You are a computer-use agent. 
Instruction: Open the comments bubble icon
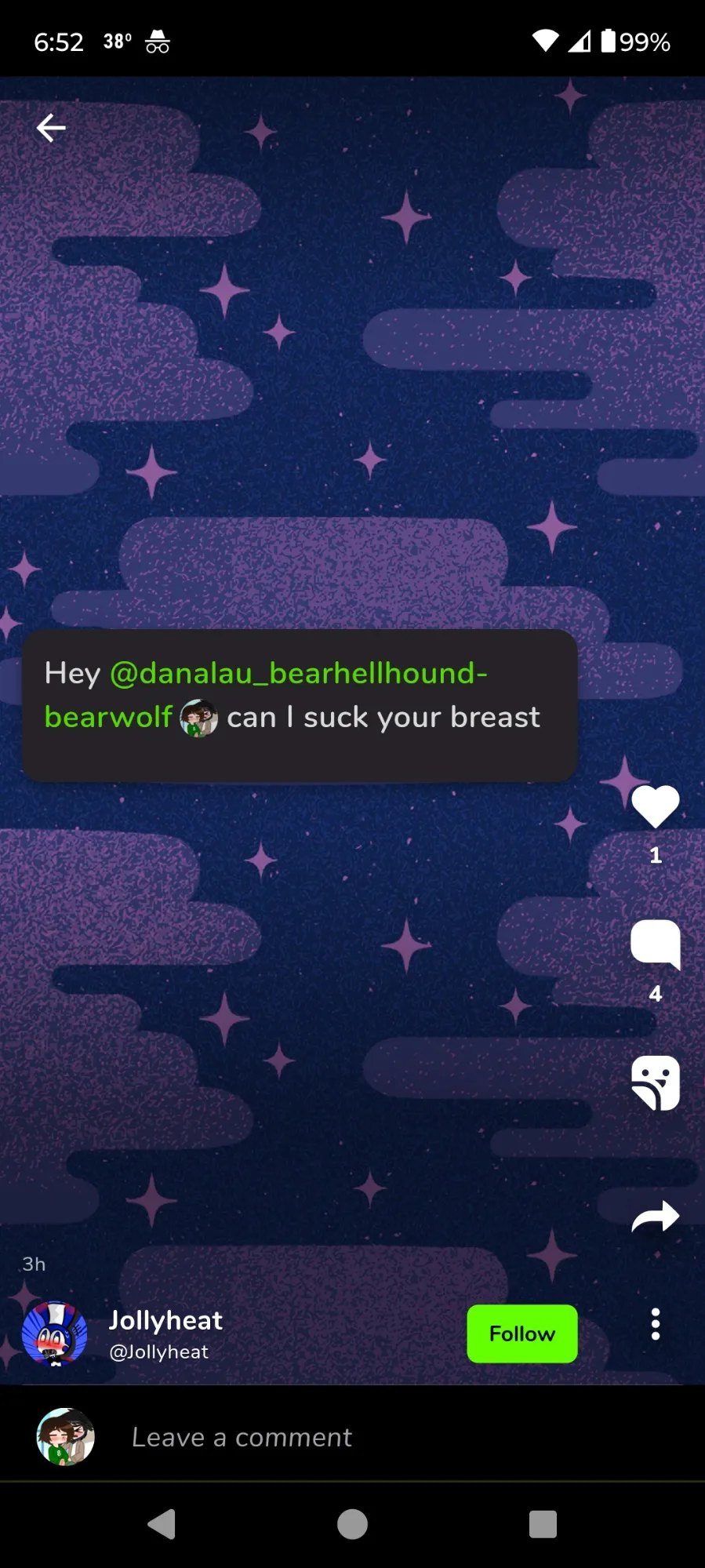tap(656, 944)
